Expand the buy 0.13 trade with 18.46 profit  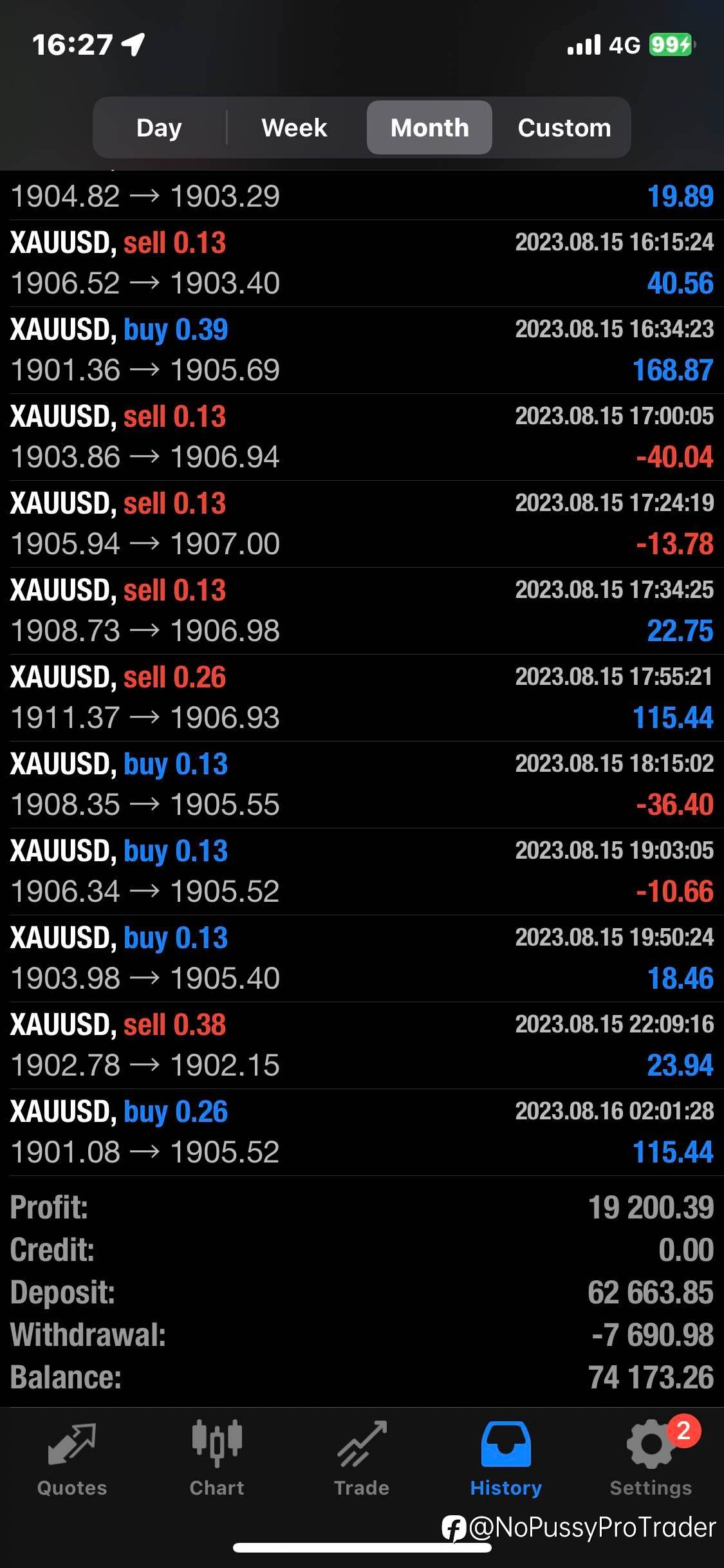(362, 958)
